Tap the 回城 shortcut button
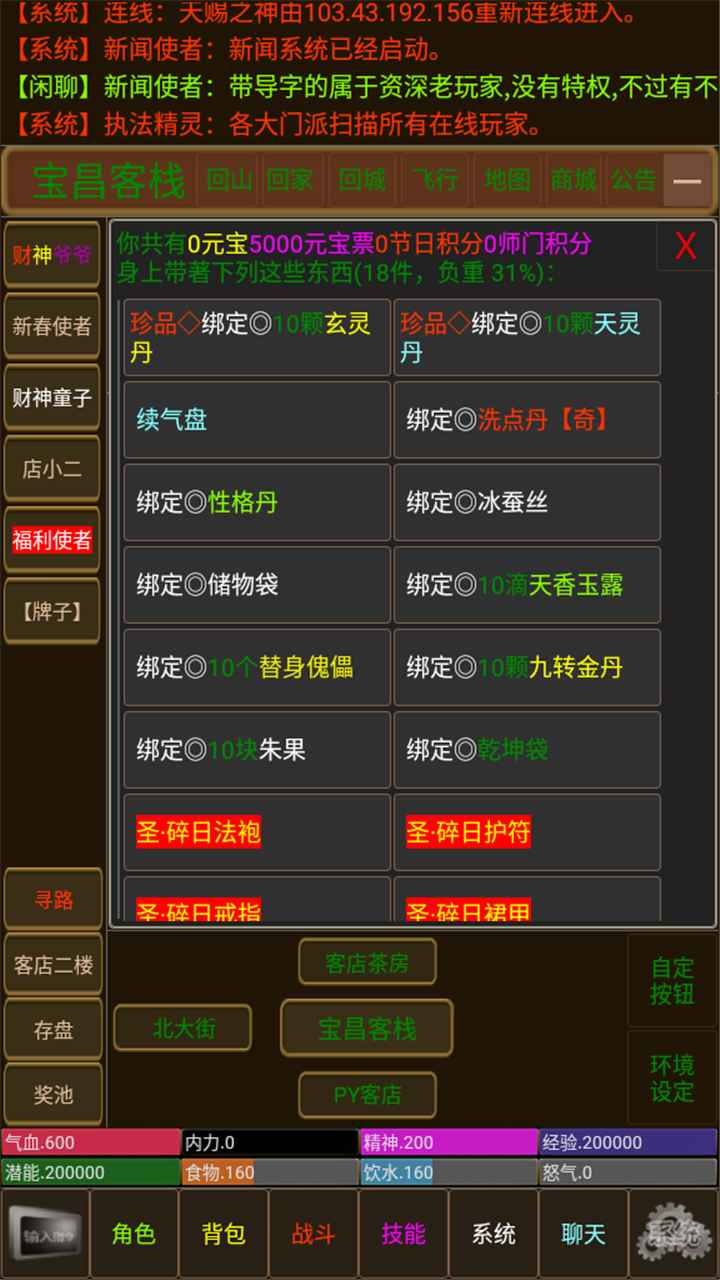The image size is (720, 1280). pos(361,180)
